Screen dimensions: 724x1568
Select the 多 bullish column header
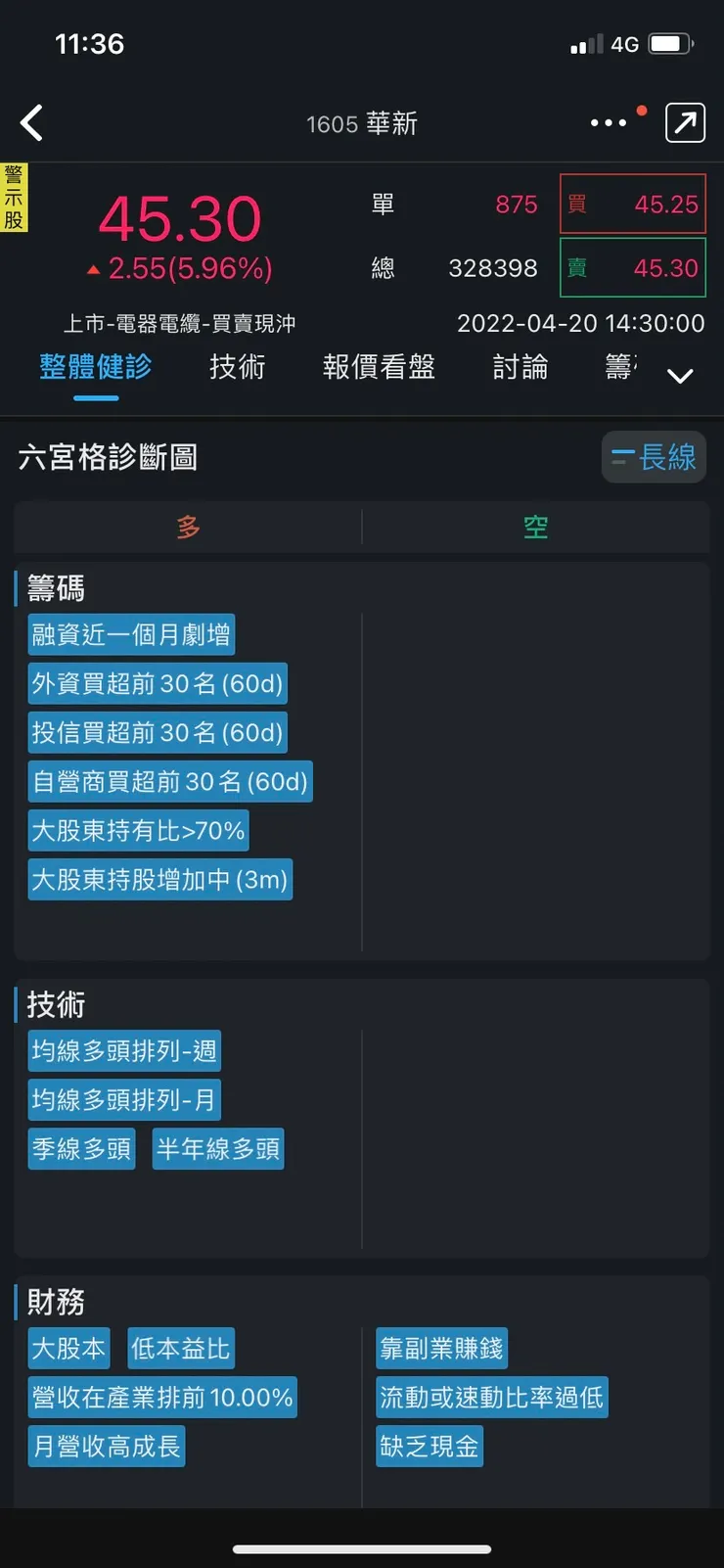188,527
